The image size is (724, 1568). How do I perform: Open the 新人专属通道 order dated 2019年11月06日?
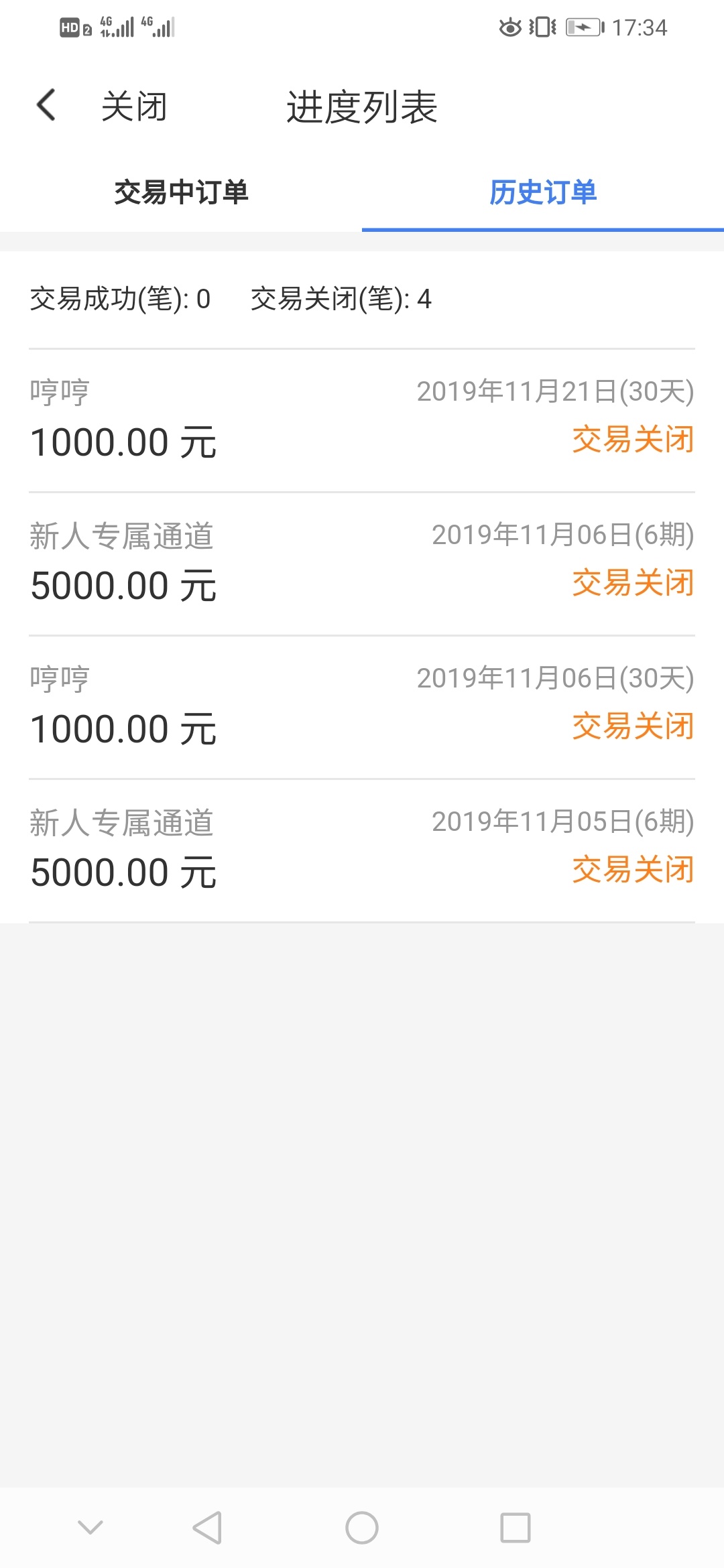(x=362, y=564)
